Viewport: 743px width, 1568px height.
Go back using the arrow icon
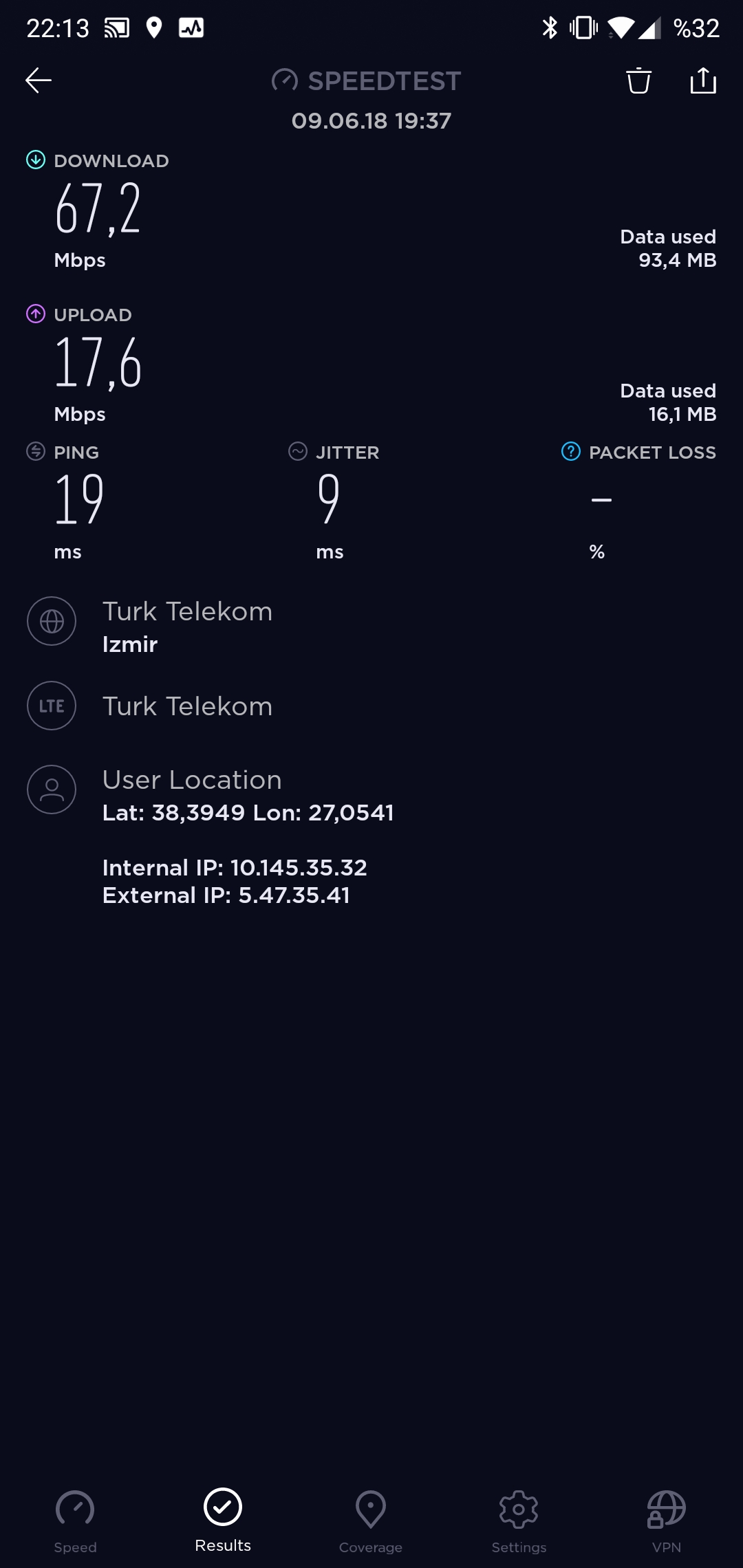[x=39, y=80]
